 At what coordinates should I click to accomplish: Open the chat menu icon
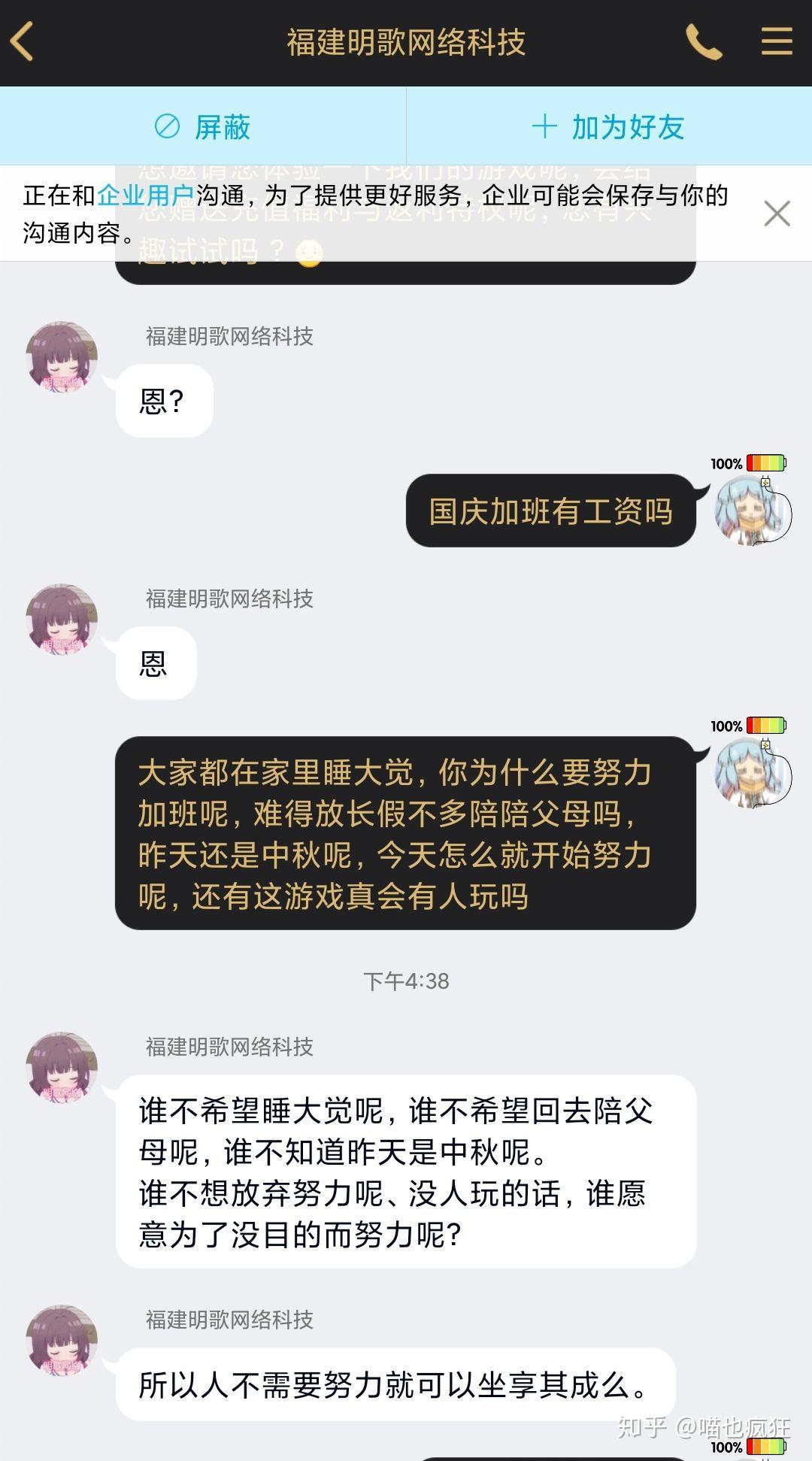pyautogui.click(x=777, y=41)
